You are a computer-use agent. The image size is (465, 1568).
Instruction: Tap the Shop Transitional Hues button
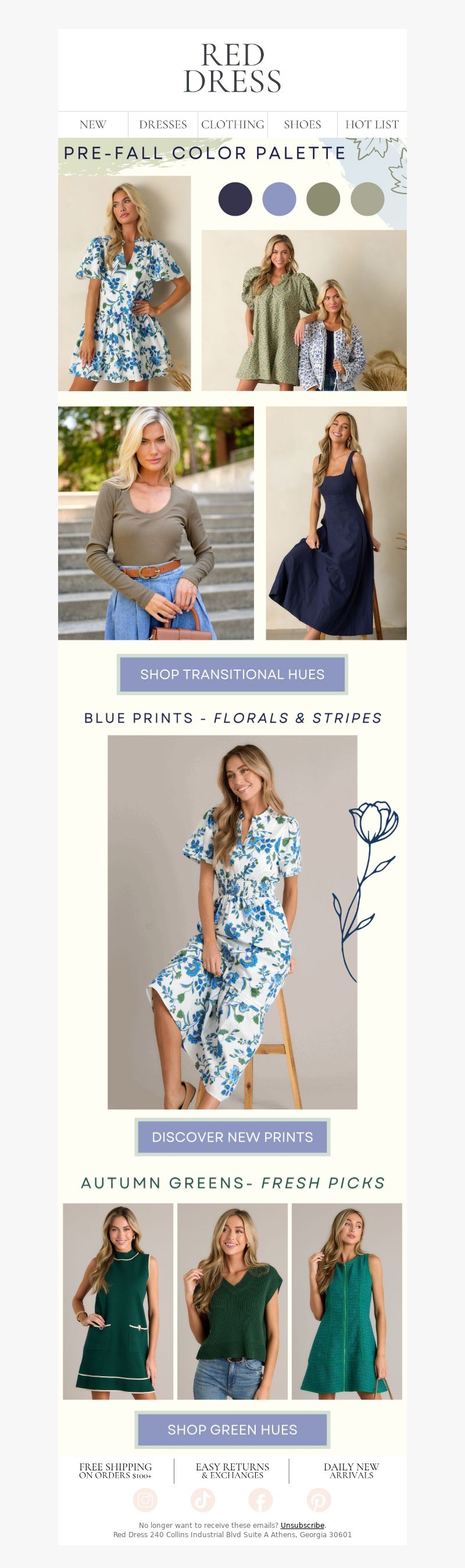pyautogui.click(x=233, y=674)
